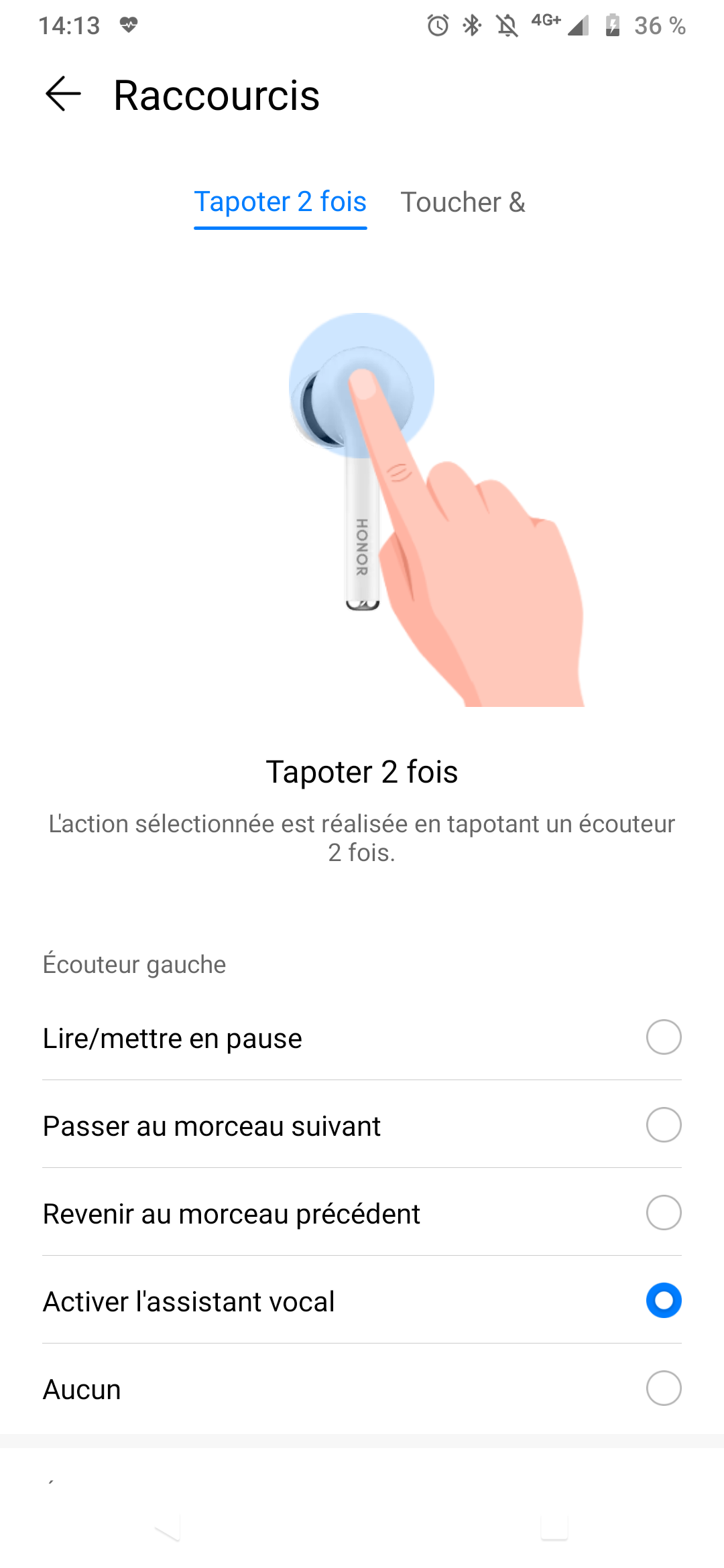Select Lire/mettre en pause for left earbud

(x=362, y=1038)
